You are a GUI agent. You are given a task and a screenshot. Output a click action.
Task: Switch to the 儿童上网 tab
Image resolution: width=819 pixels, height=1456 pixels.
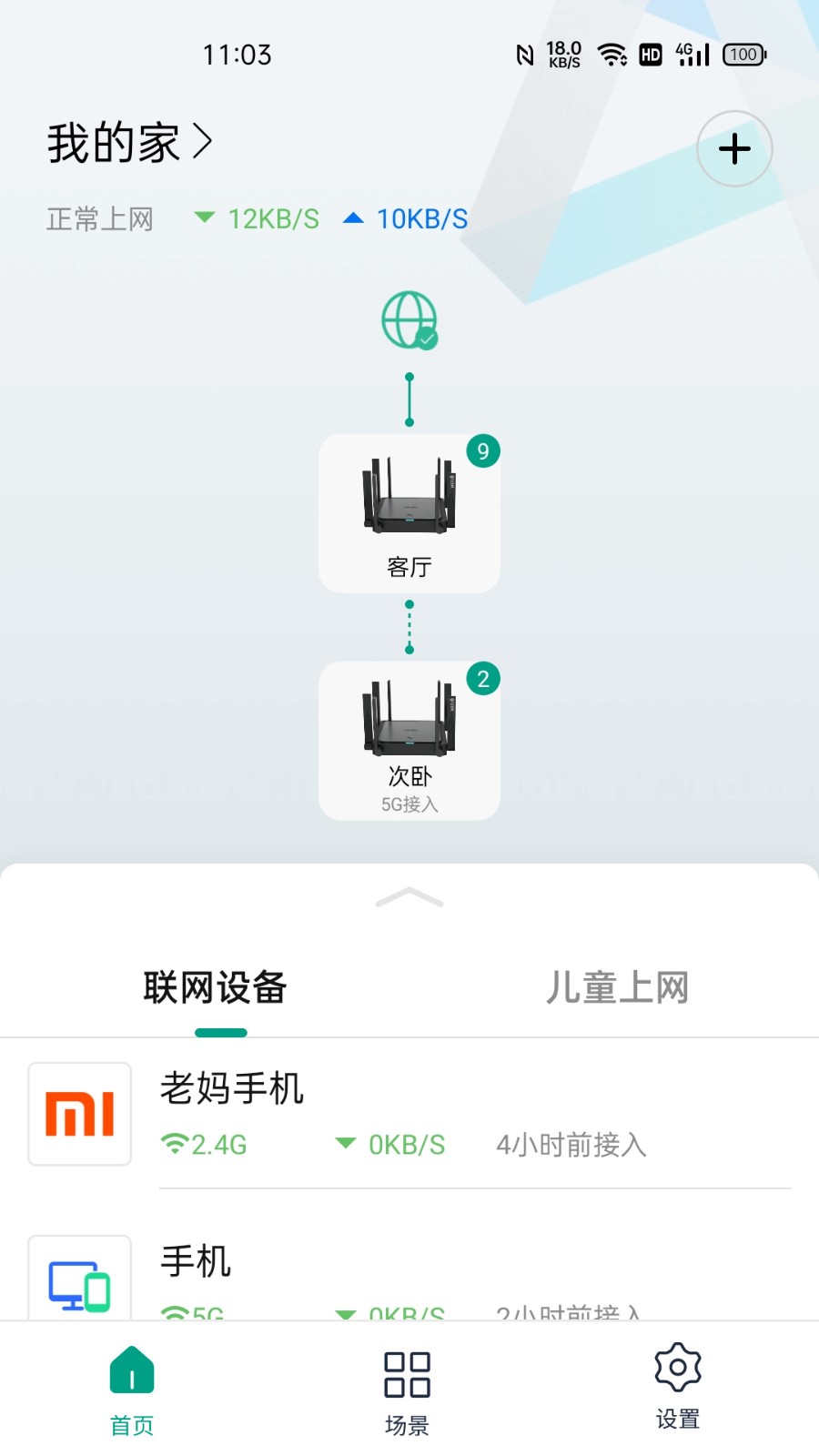coord(618,986)
